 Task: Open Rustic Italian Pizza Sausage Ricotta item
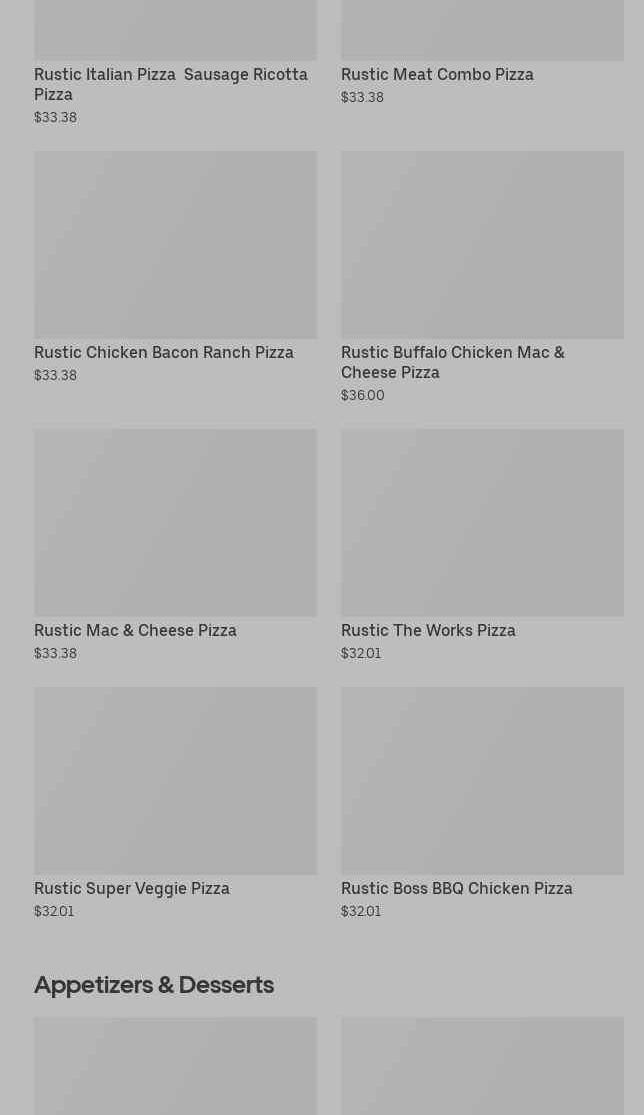click(175, 64)
